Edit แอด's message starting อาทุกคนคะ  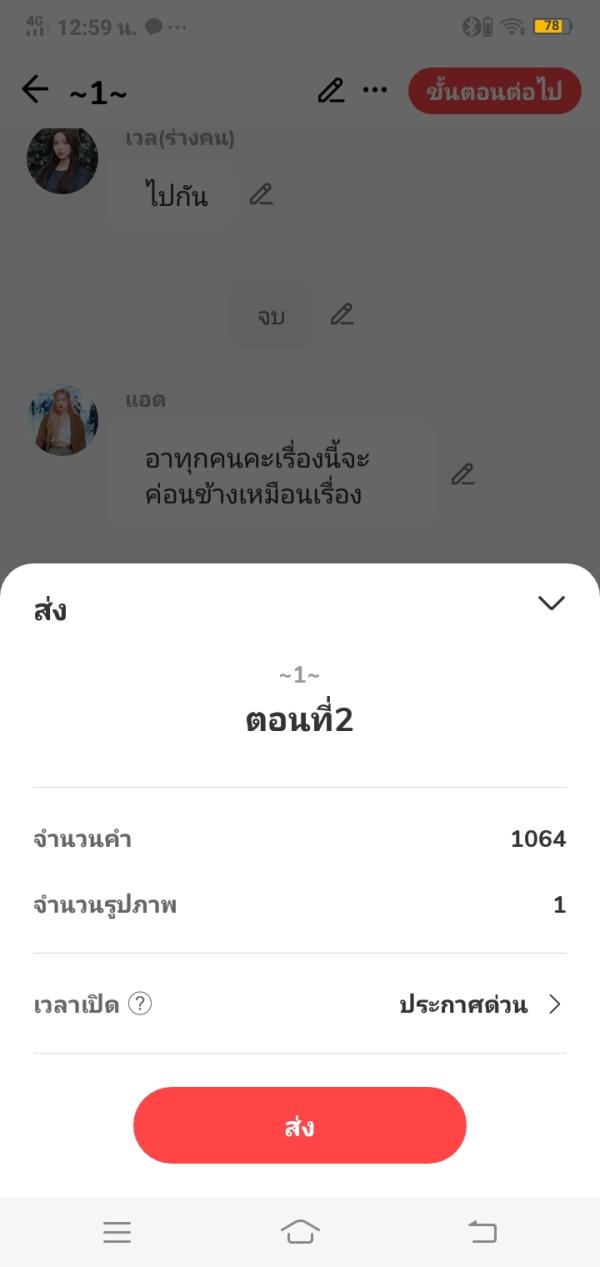point(462,474)
